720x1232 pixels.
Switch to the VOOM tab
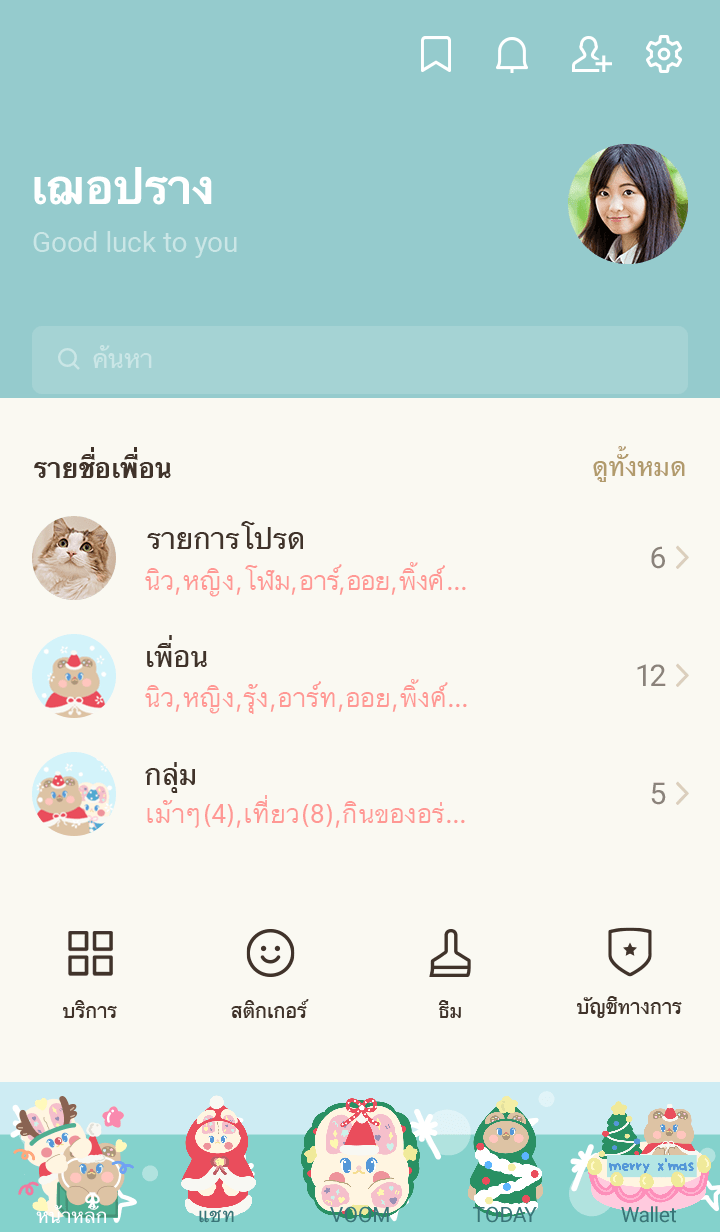tap(360, 1162)
